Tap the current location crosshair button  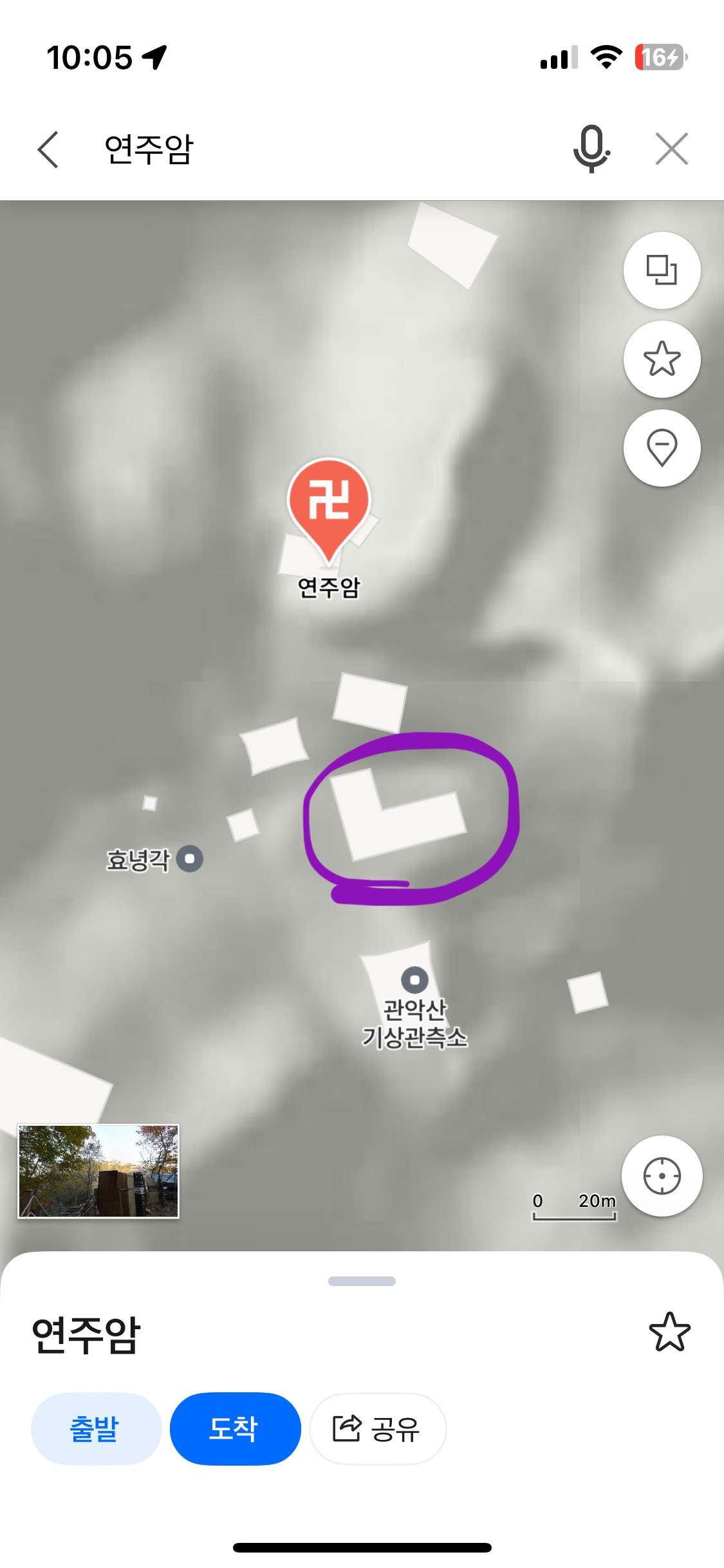(x=662, y=1176)
